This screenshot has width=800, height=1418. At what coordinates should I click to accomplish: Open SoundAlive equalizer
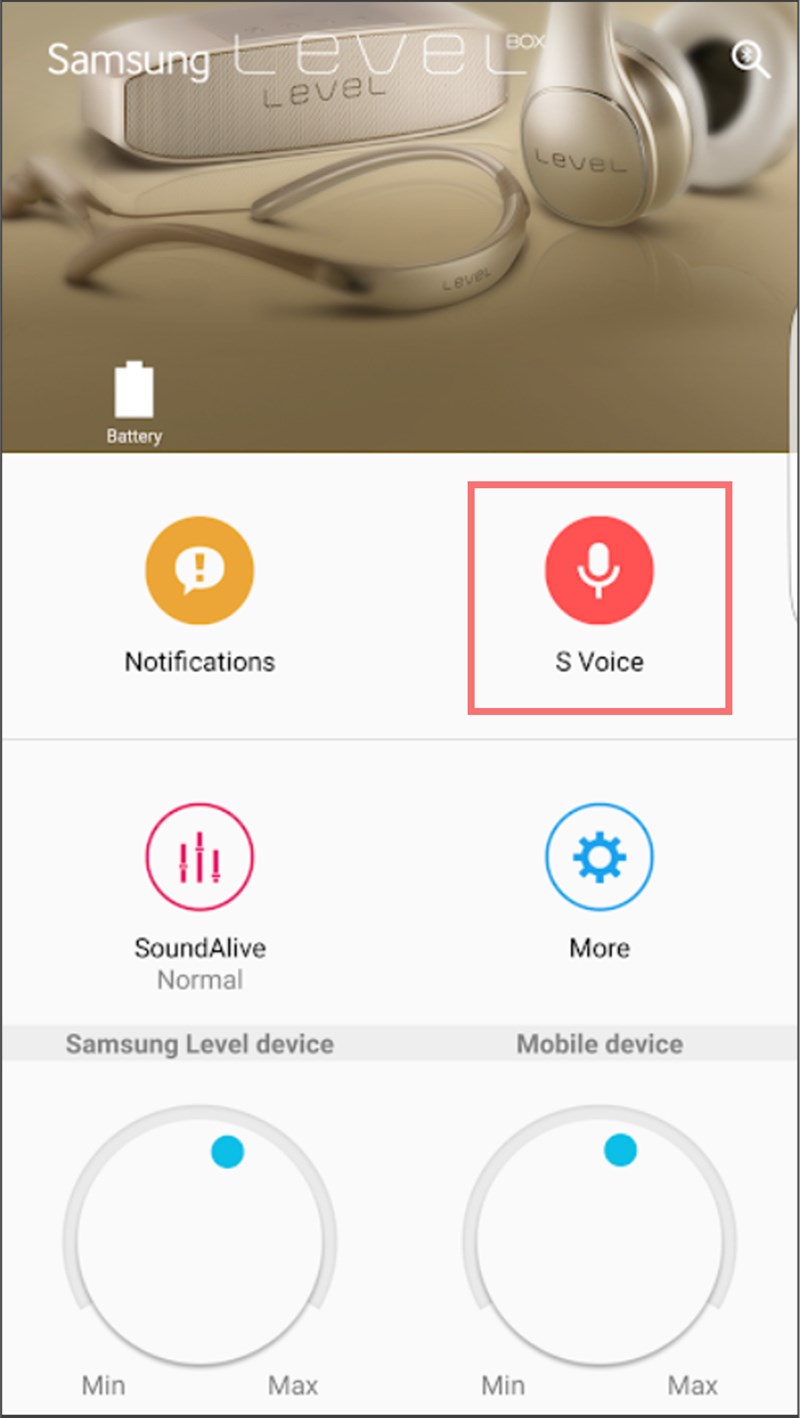click(199, 857)
